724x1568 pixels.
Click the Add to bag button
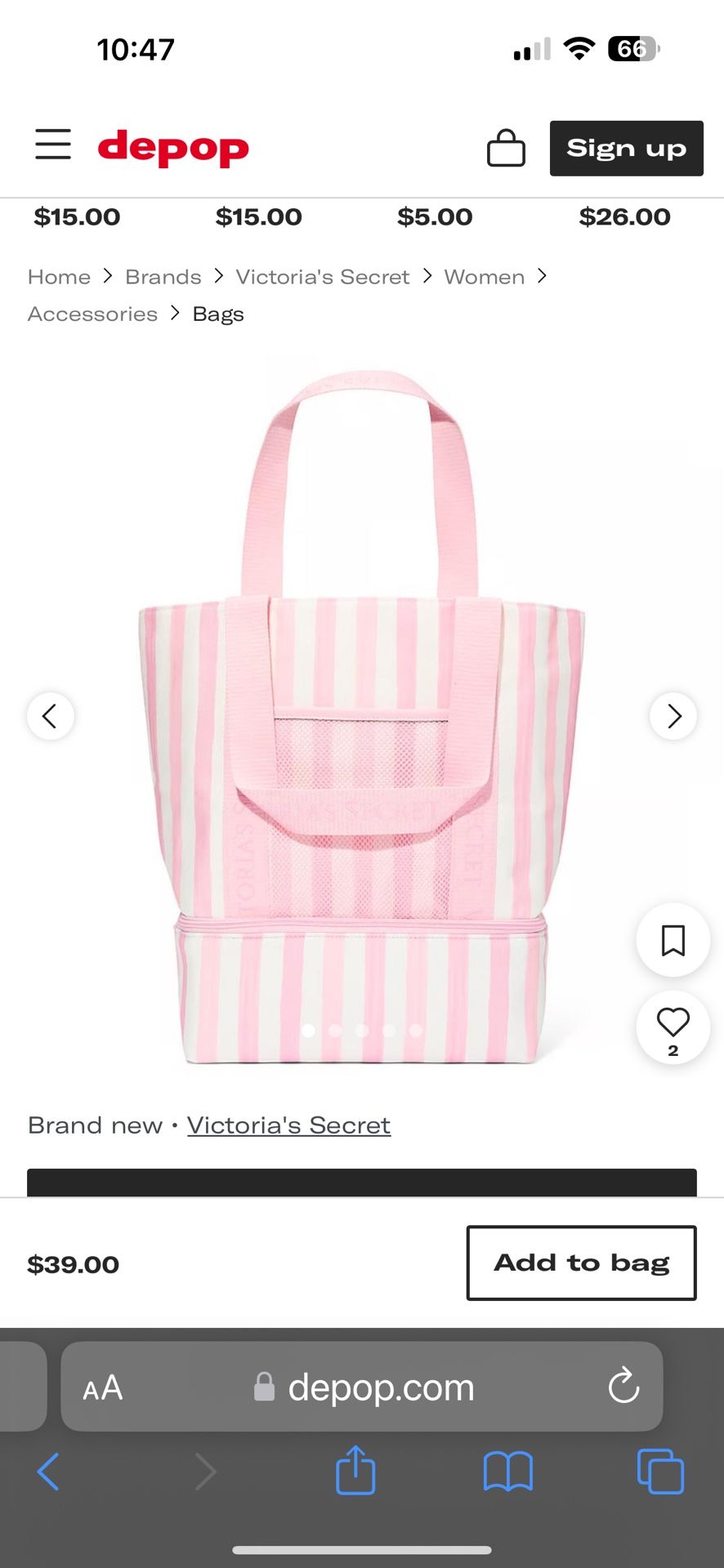580,1263
